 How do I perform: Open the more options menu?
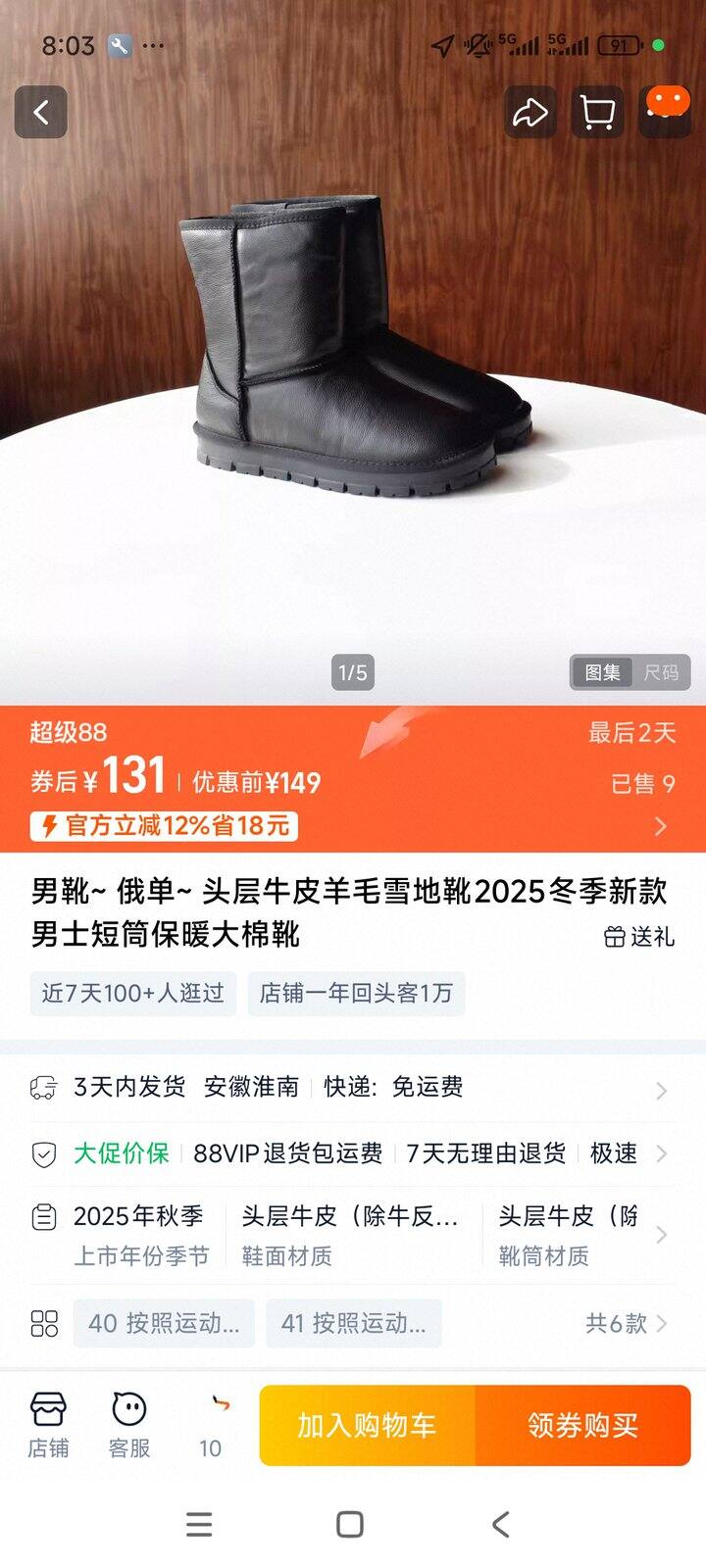(x=665, y=113)
